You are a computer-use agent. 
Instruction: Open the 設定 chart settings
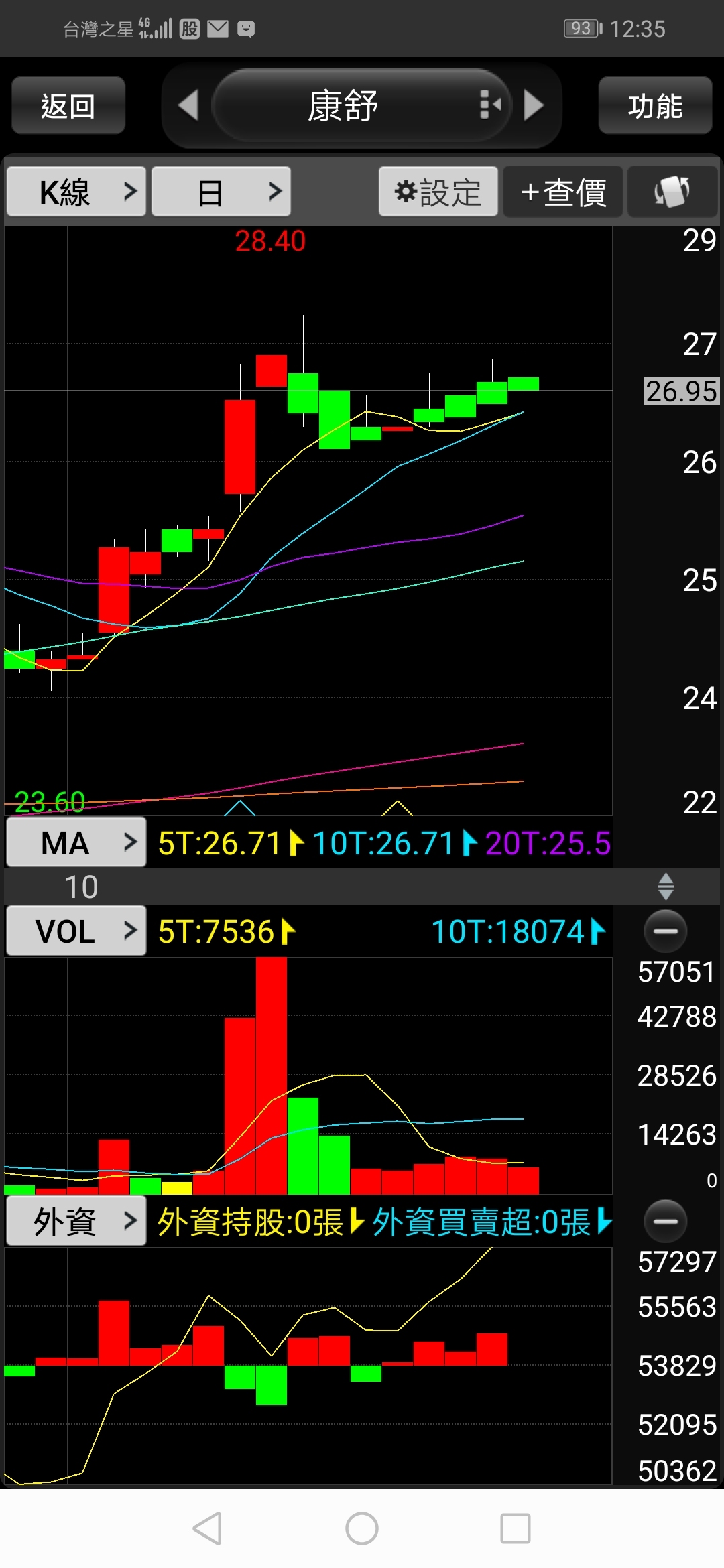pos(438,192)
